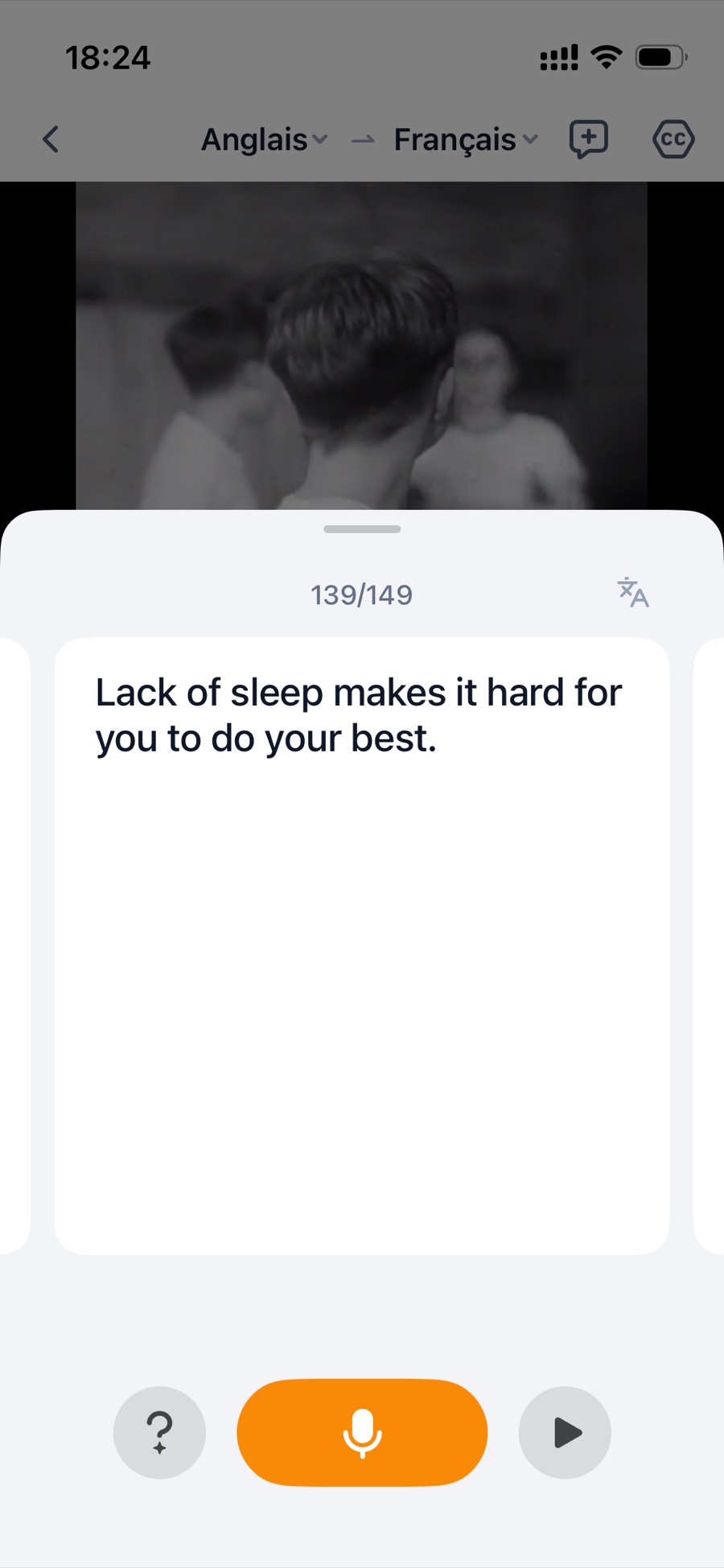The width and height of the screenshot is (724, 1568).
Task: Open the Anglais source language dropdown
Action: [x=264, y=140]
